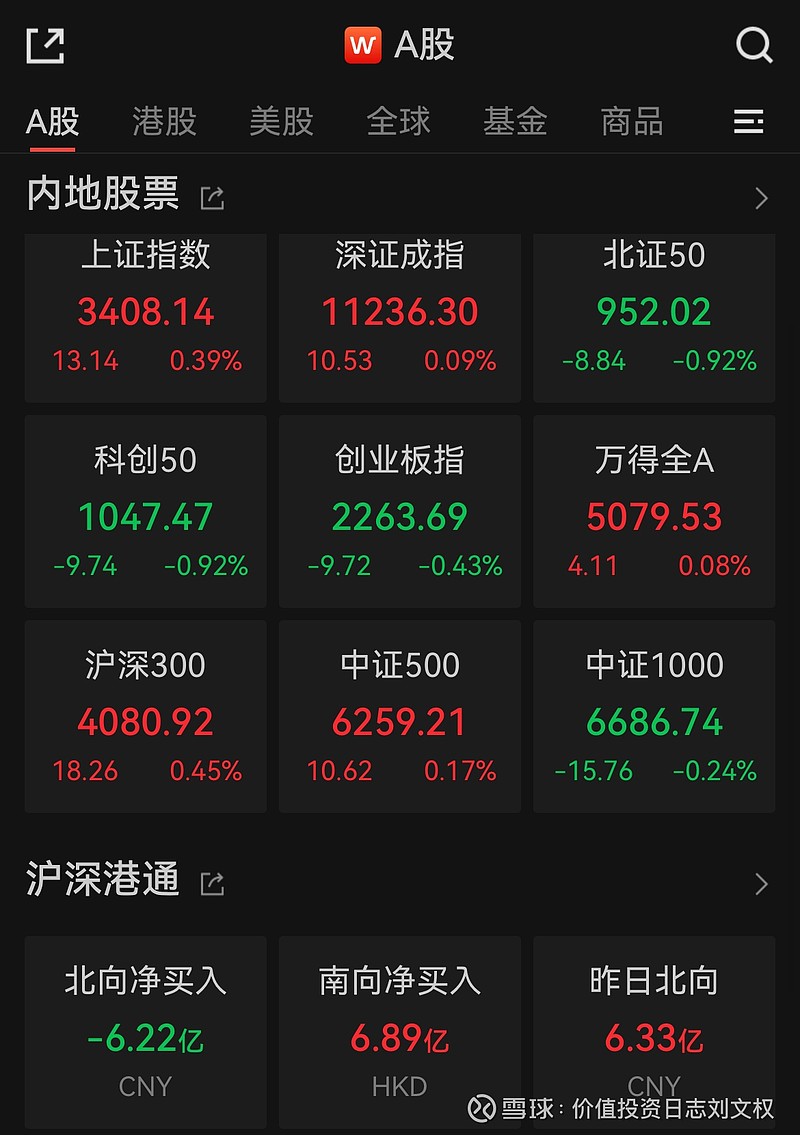Expand the 沪深港通 section chevron

[x=761, y=883]
